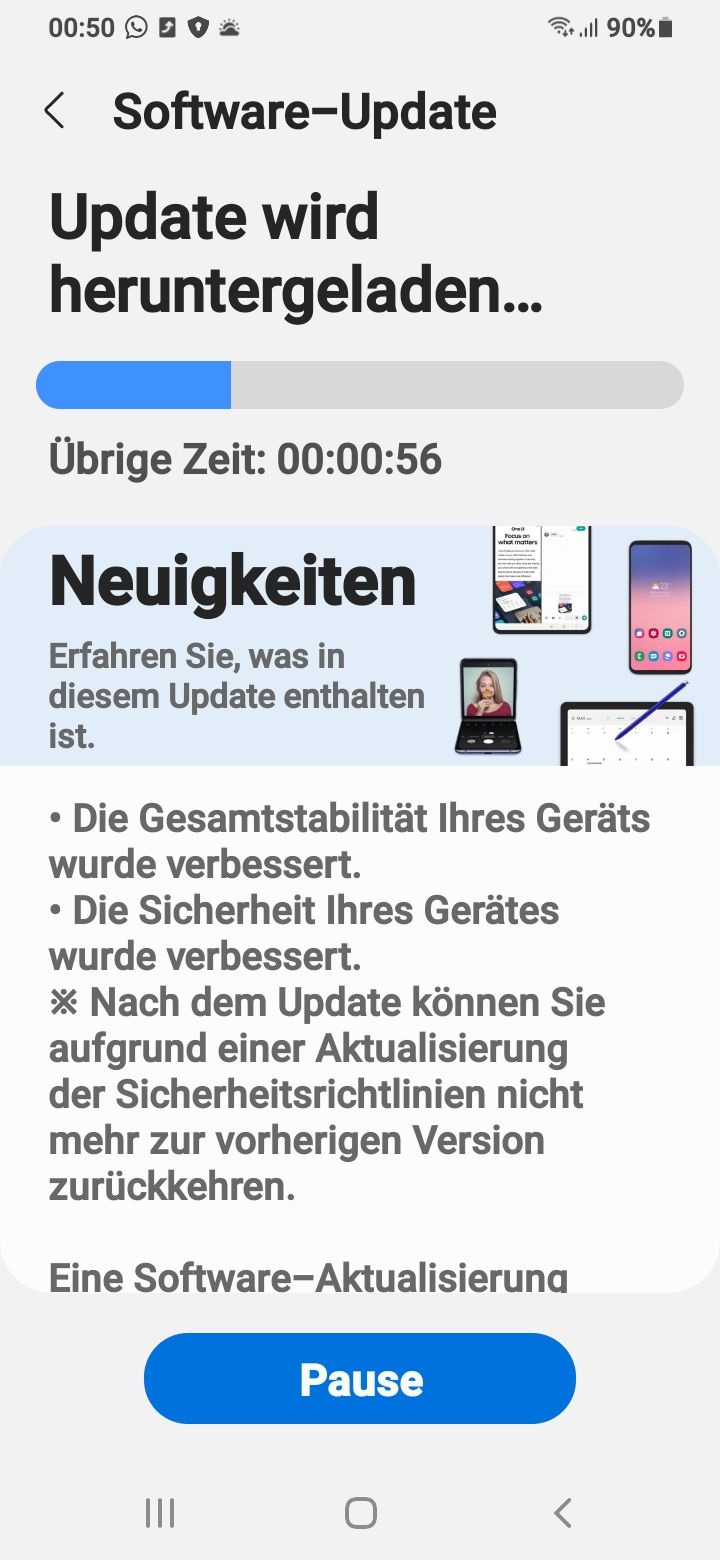Go to the home screen

(360, 1513)
